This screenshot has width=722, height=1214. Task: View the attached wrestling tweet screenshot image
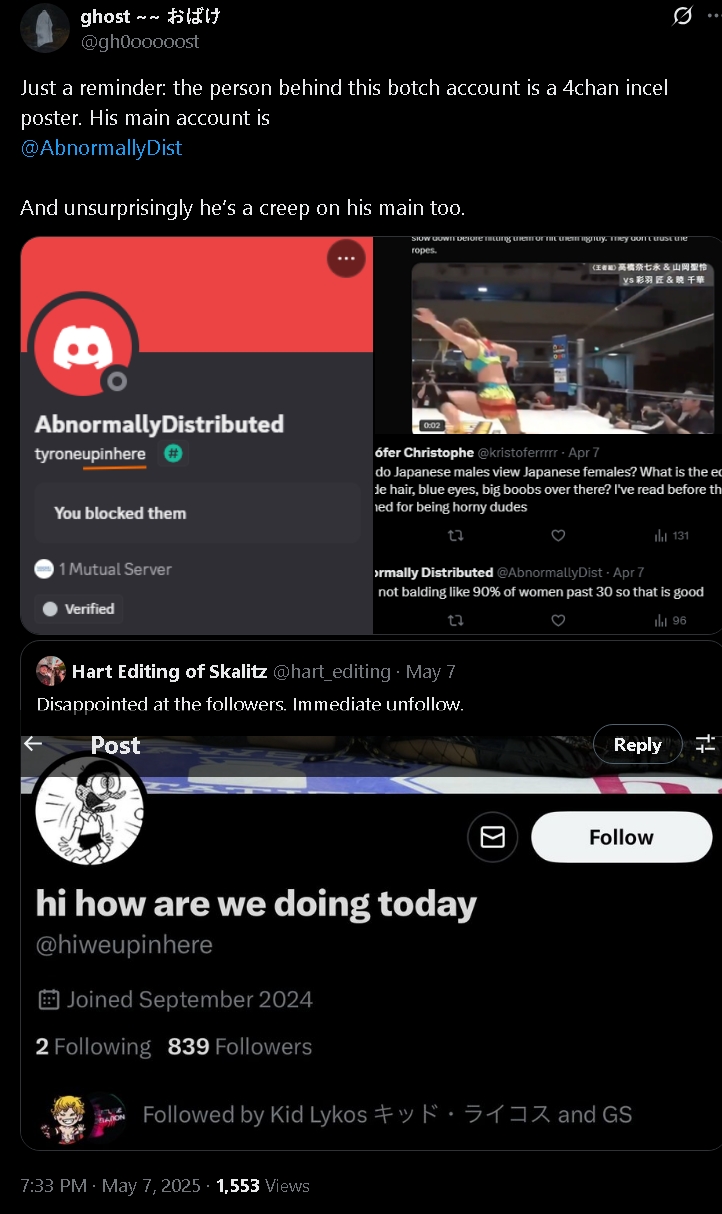[547, 435]
